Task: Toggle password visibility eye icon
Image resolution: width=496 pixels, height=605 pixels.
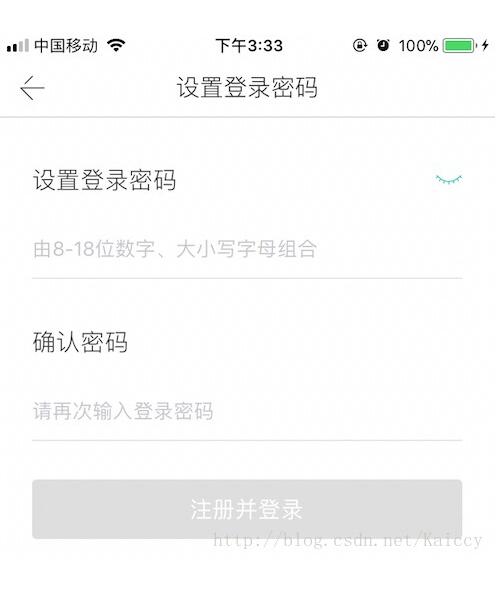Action: point(449,179)
